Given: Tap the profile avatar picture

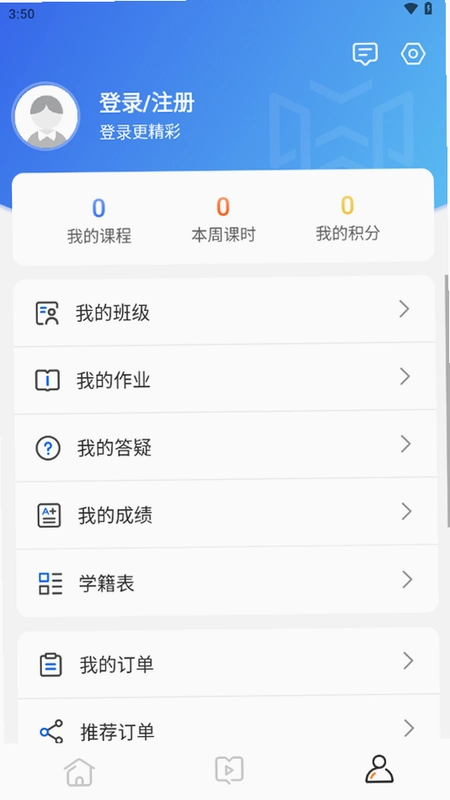Looking at the screenshot, I should [46, 116].
